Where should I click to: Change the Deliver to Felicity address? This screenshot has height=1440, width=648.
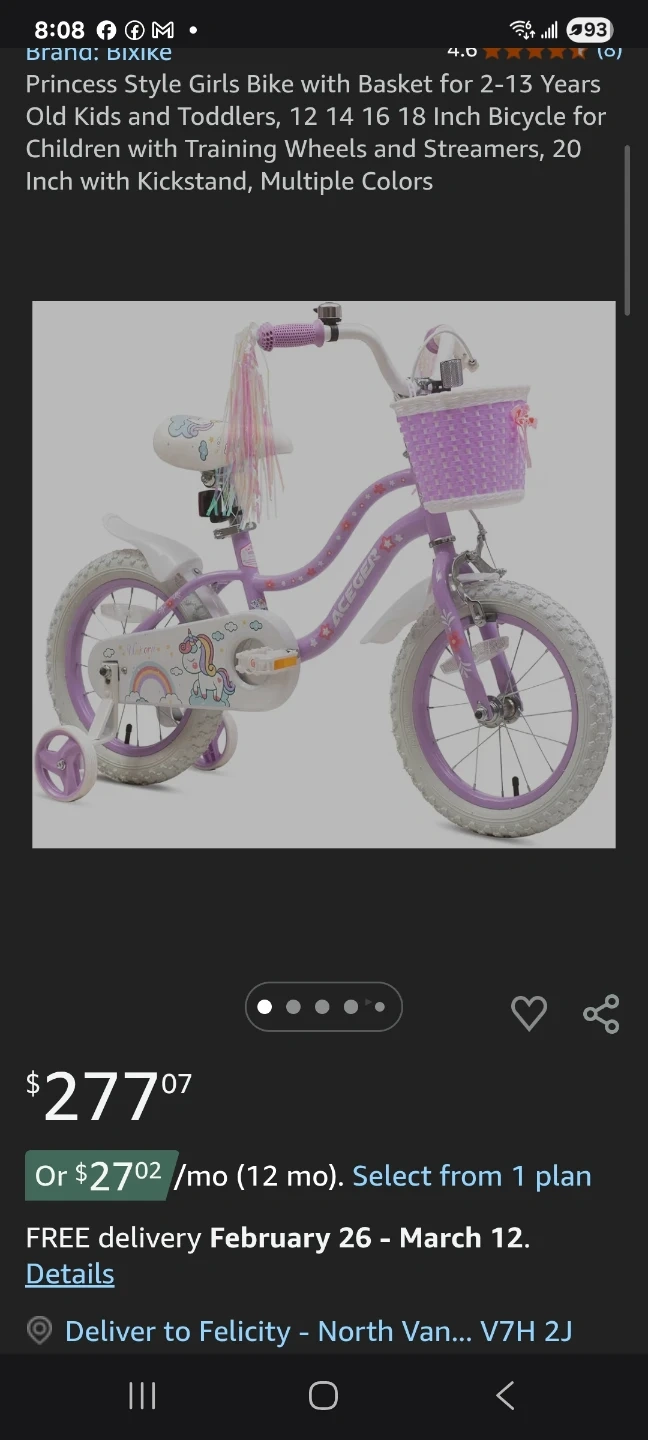(x=318, y=1331)
